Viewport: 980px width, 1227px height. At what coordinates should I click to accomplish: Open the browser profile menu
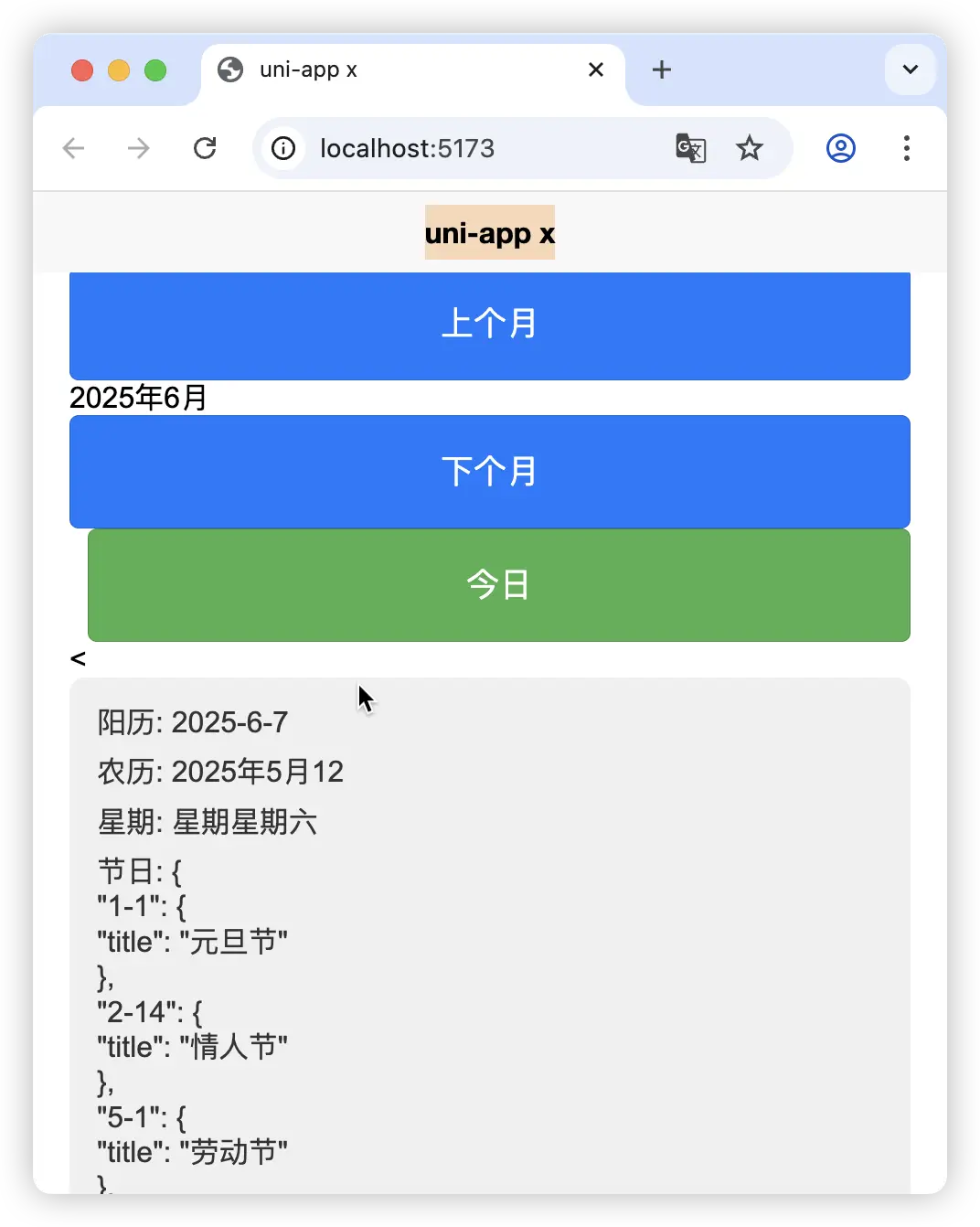[840, 148]
